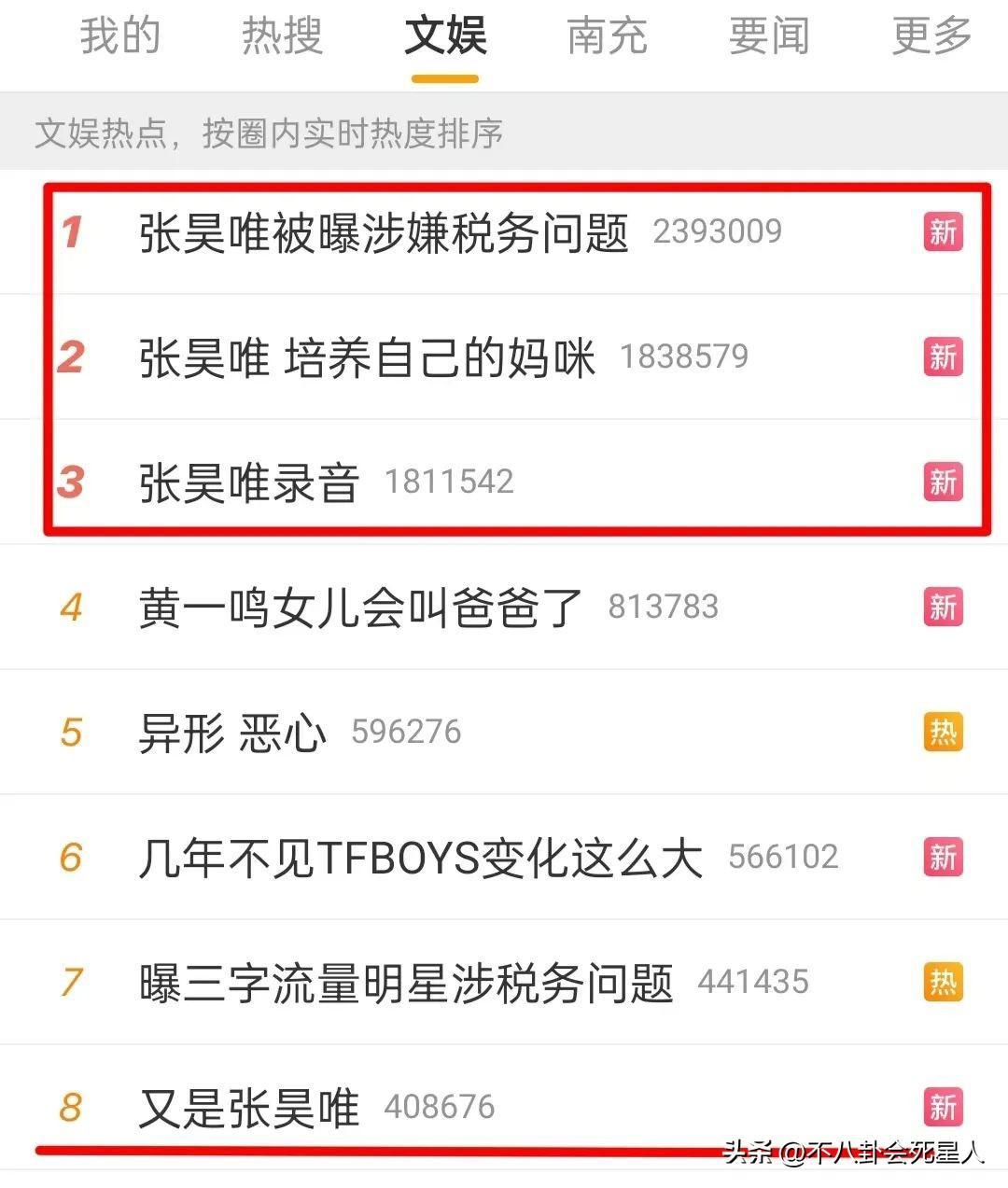View topic 黄一鸣女儿会叫爸爸了
The height and width of the screenshot is (1188, 1008).
click(x=360, y=608)
